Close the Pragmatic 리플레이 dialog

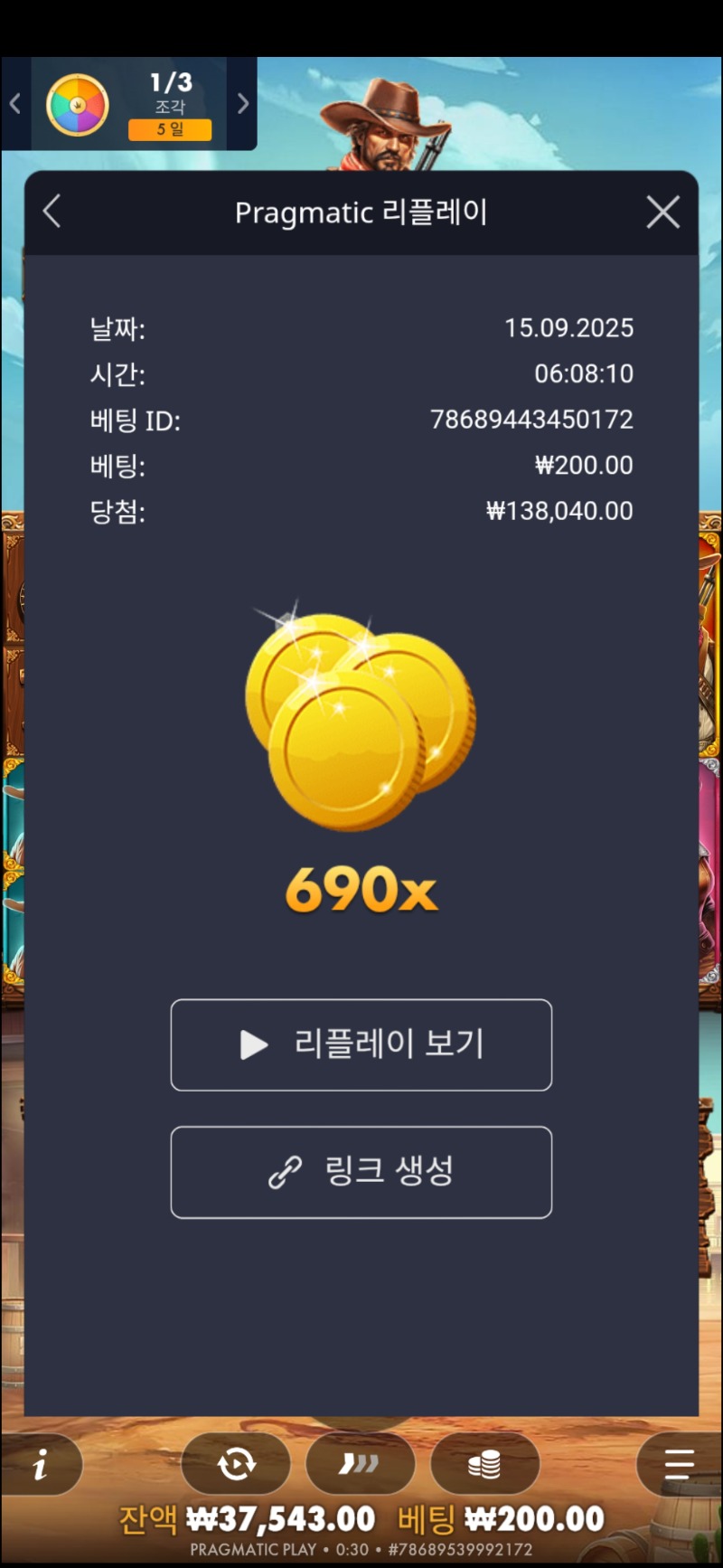[662, 213]
